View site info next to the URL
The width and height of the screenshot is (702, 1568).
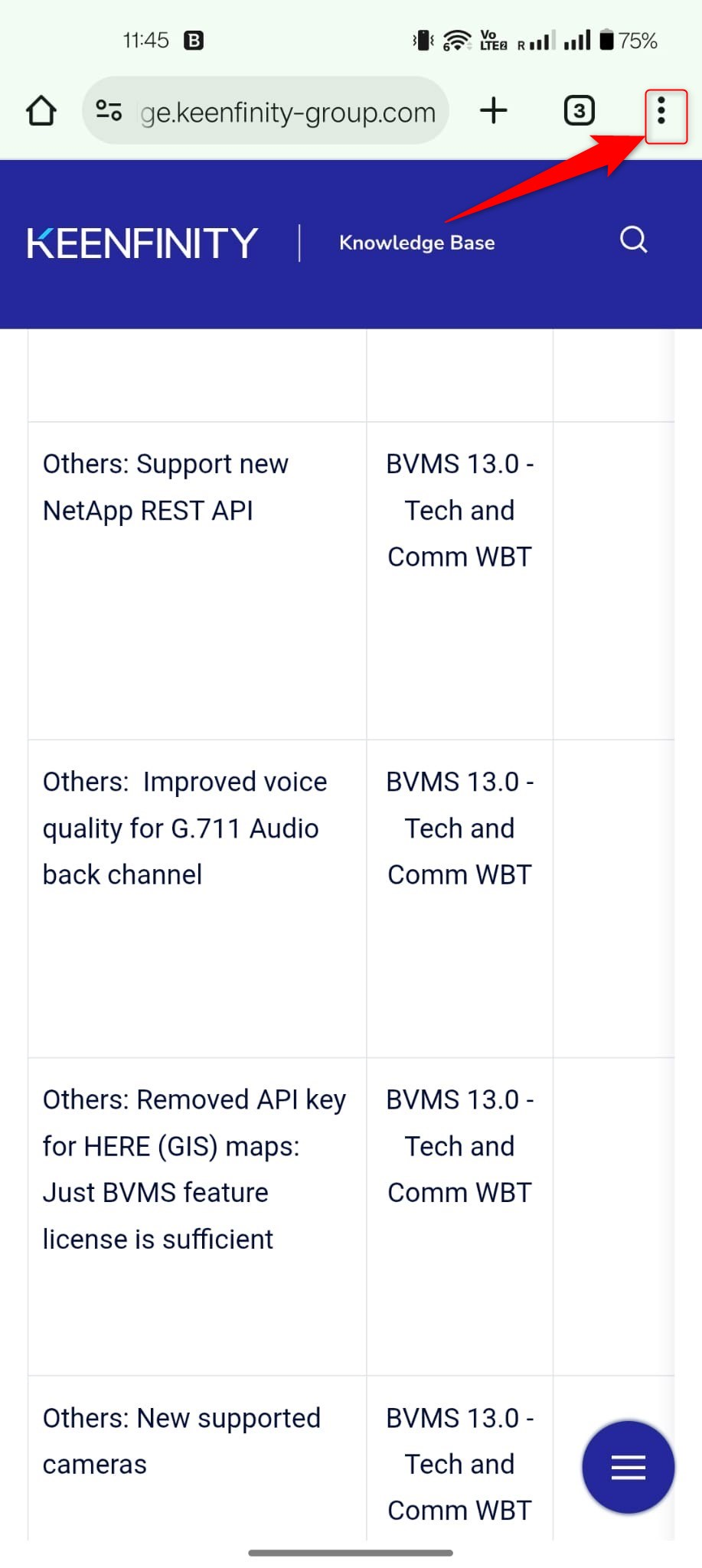[109, 111]
